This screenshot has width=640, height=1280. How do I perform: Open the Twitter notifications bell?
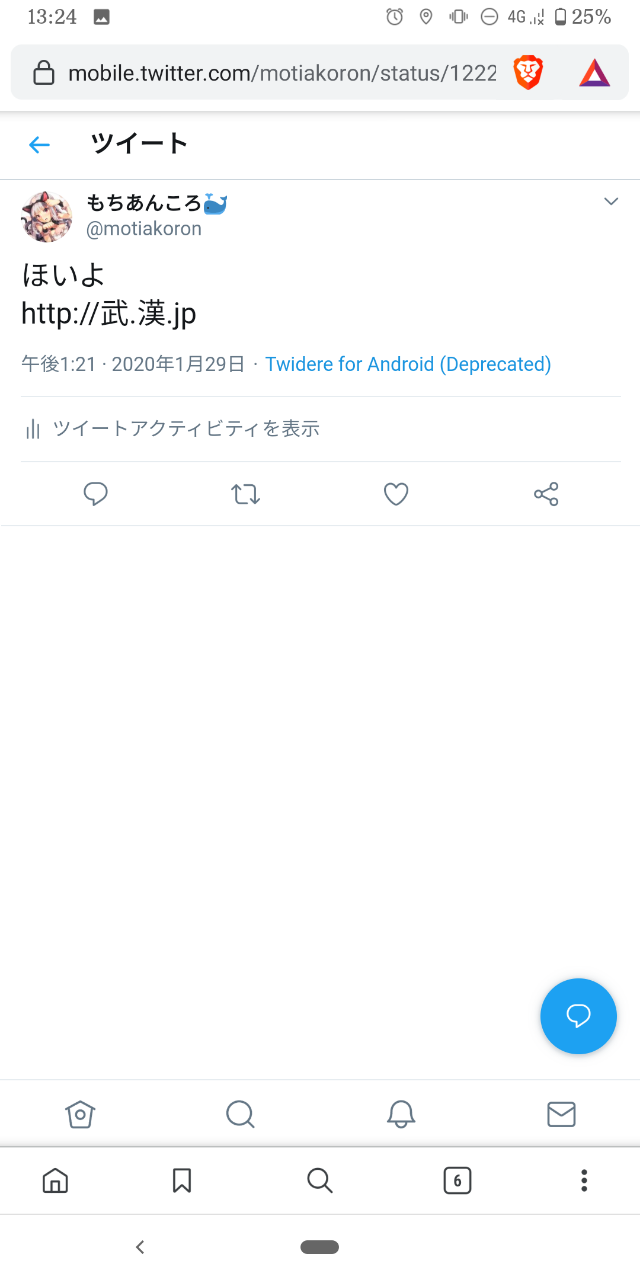tap(401, 1114)
